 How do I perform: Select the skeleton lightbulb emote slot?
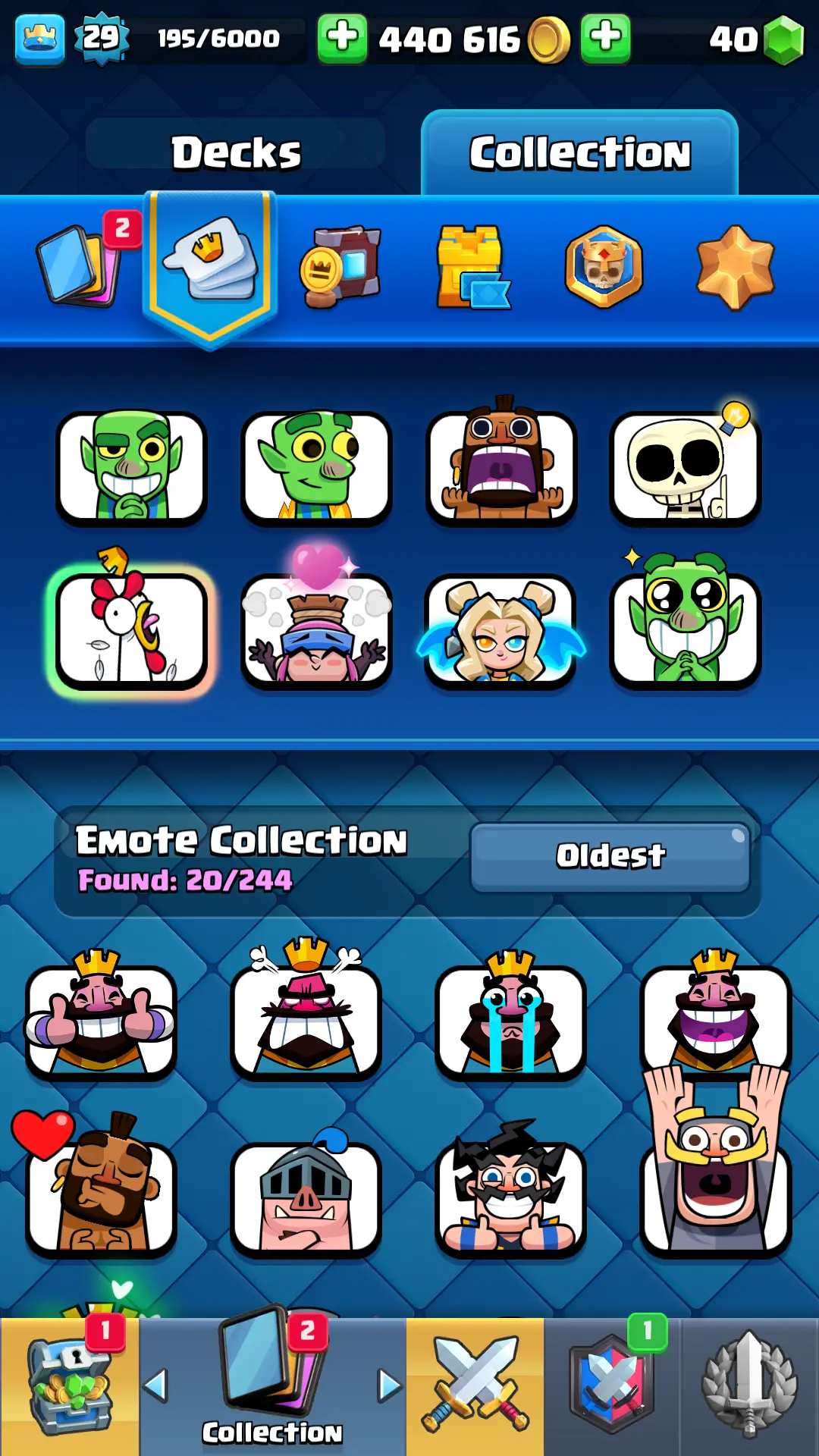[x=685, y=466]
